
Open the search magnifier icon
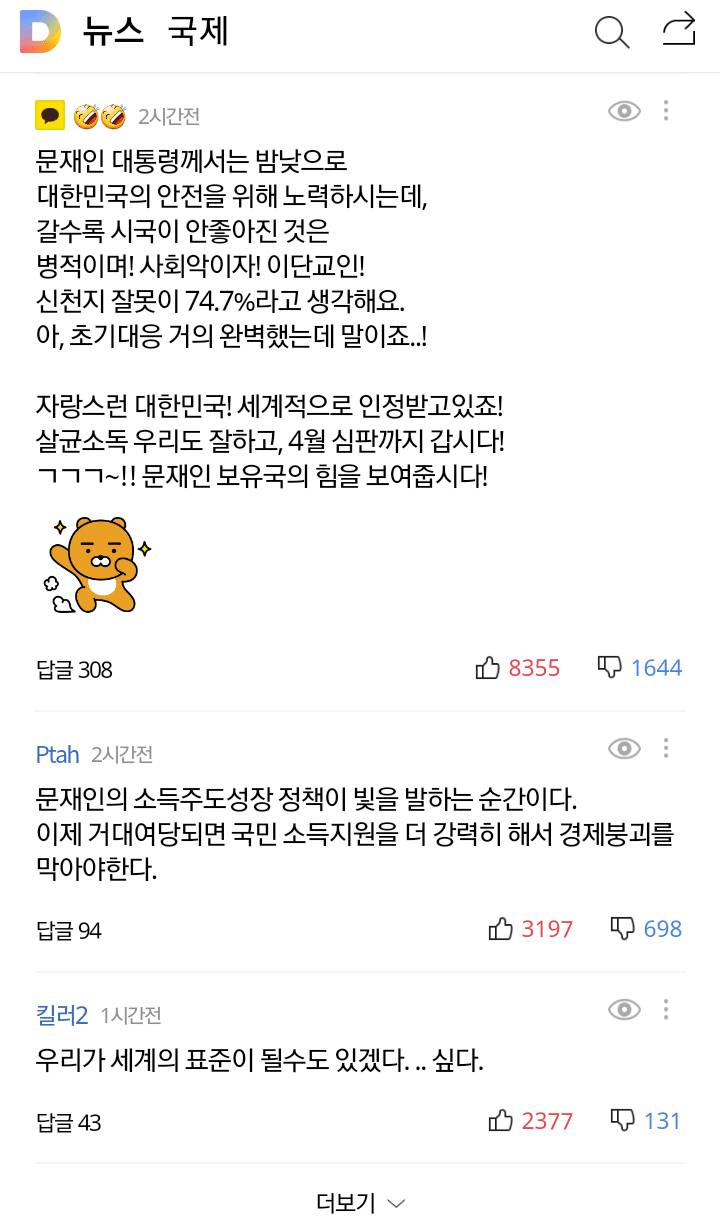pyautogui.click(x=611, y=32)
